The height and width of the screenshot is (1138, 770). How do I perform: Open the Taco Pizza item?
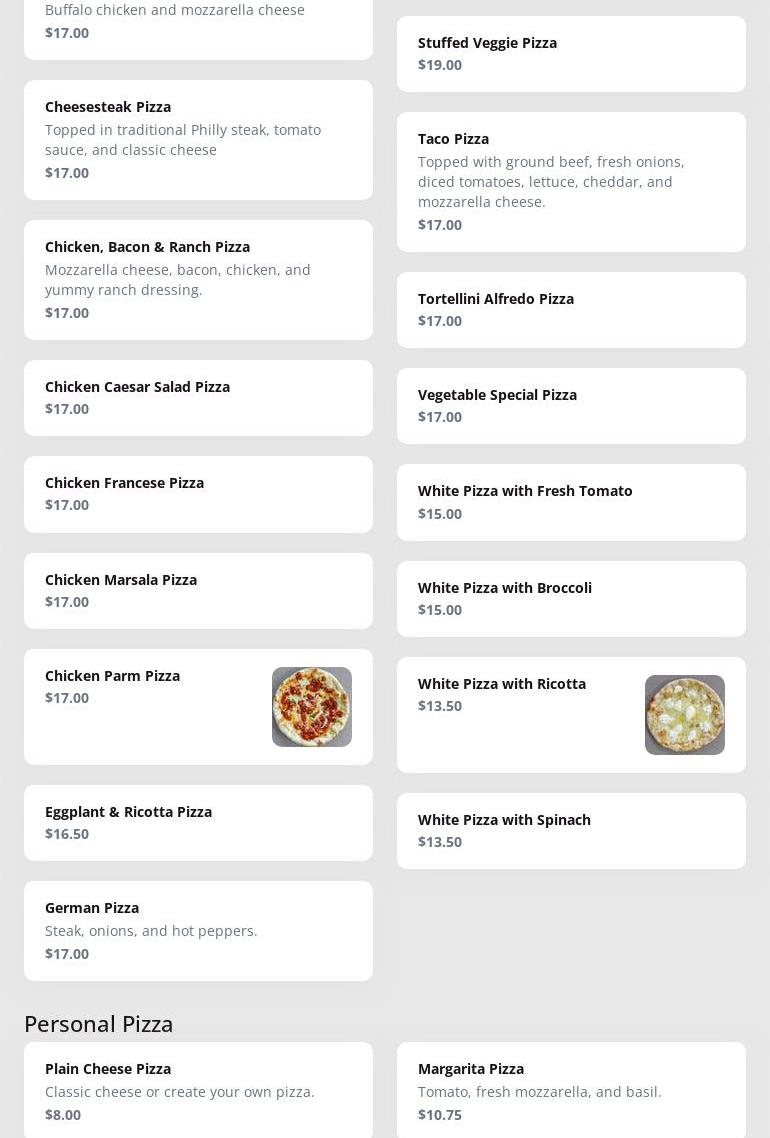pyautogui.click(x=571, y=181)
